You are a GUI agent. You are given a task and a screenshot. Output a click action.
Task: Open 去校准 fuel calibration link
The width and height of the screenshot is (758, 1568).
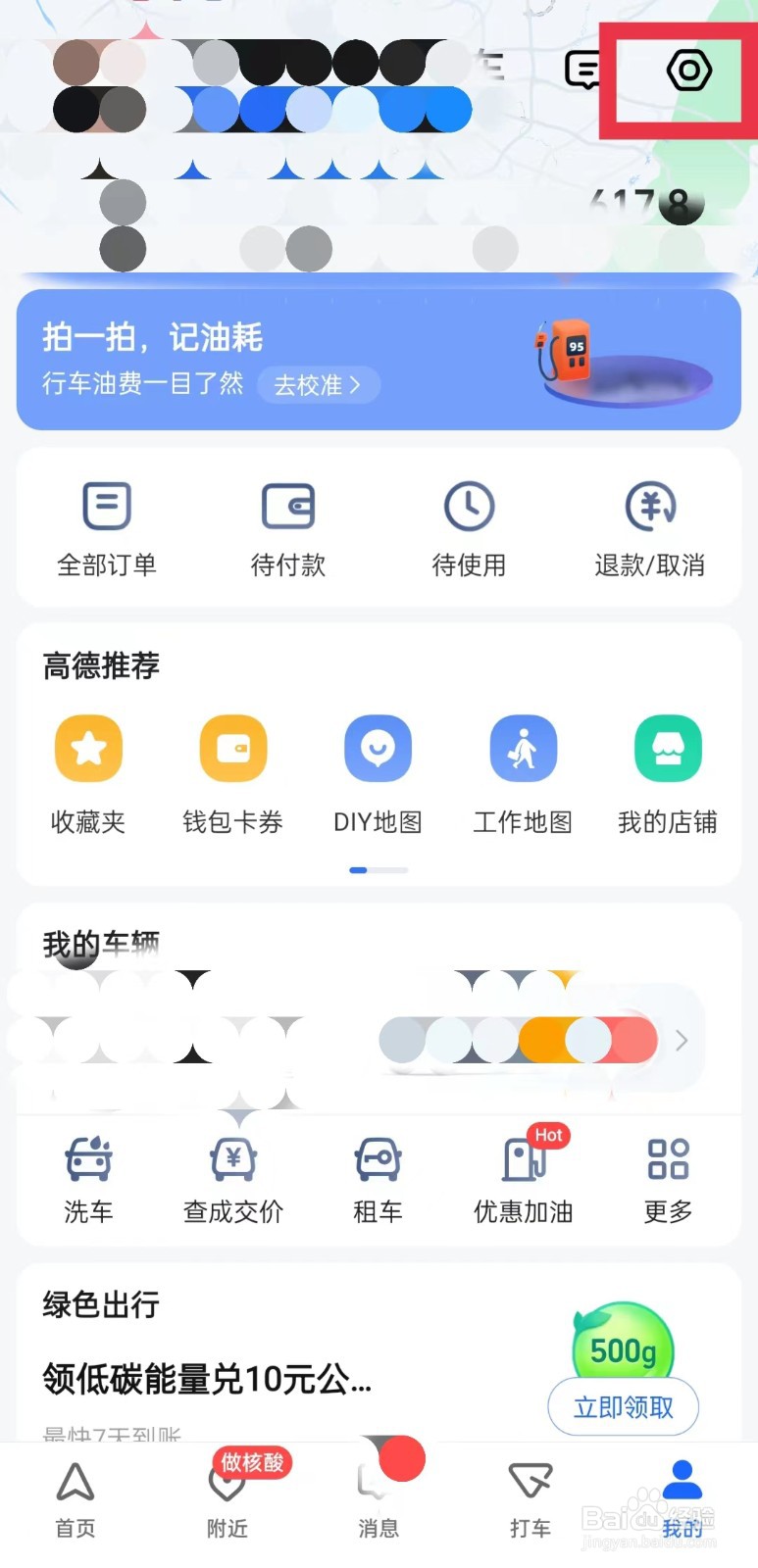317,384
